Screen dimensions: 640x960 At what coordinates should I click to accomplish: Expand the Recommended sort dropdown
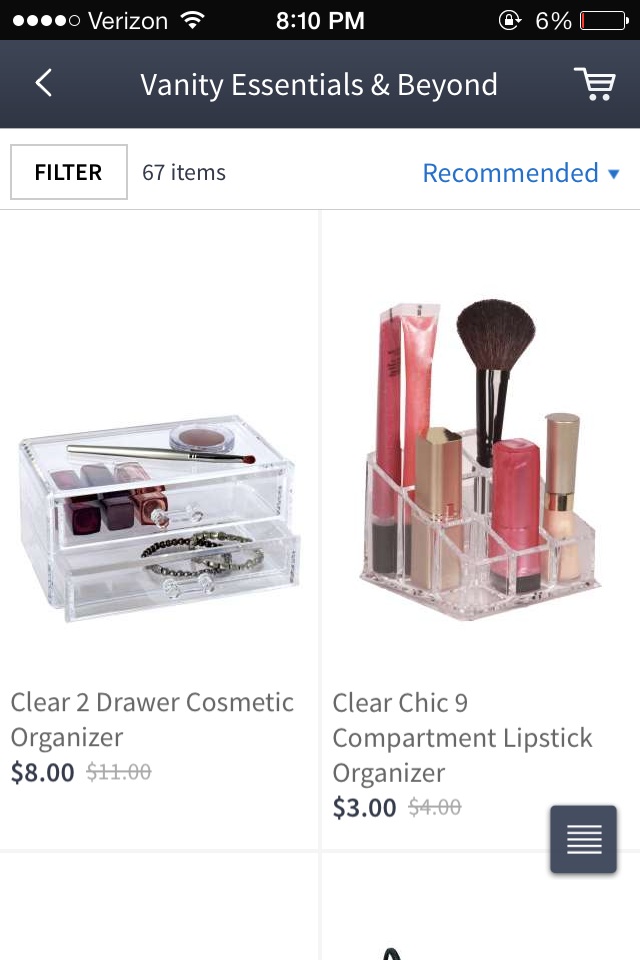(521, 173)
